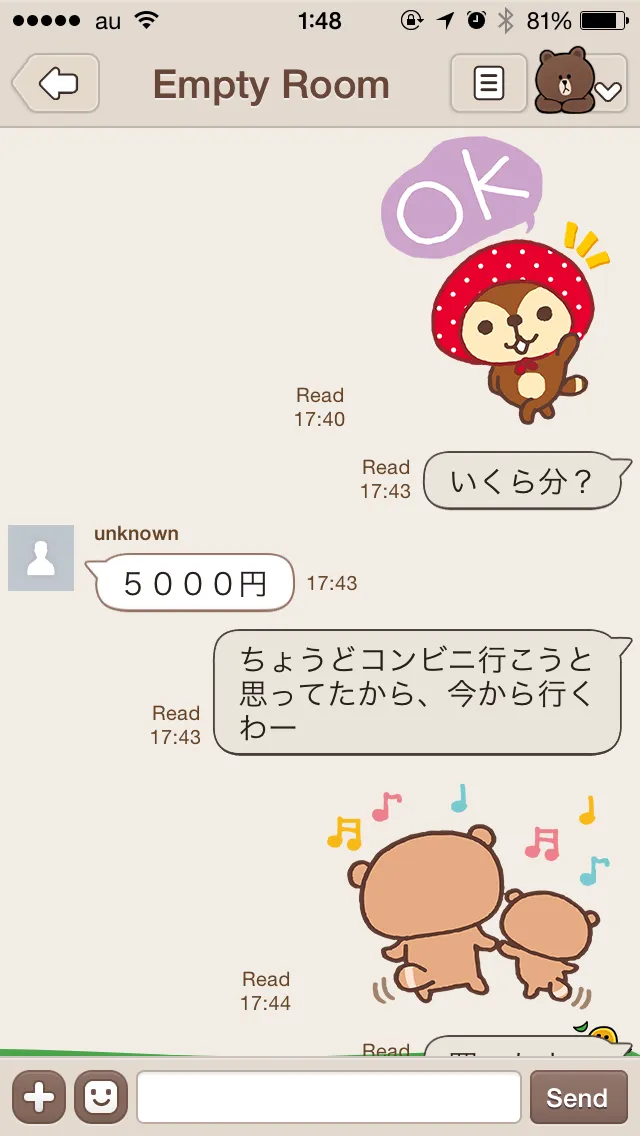Send the message
The height and width of the screenshot is (1136, 640).
click(577, 1097)
